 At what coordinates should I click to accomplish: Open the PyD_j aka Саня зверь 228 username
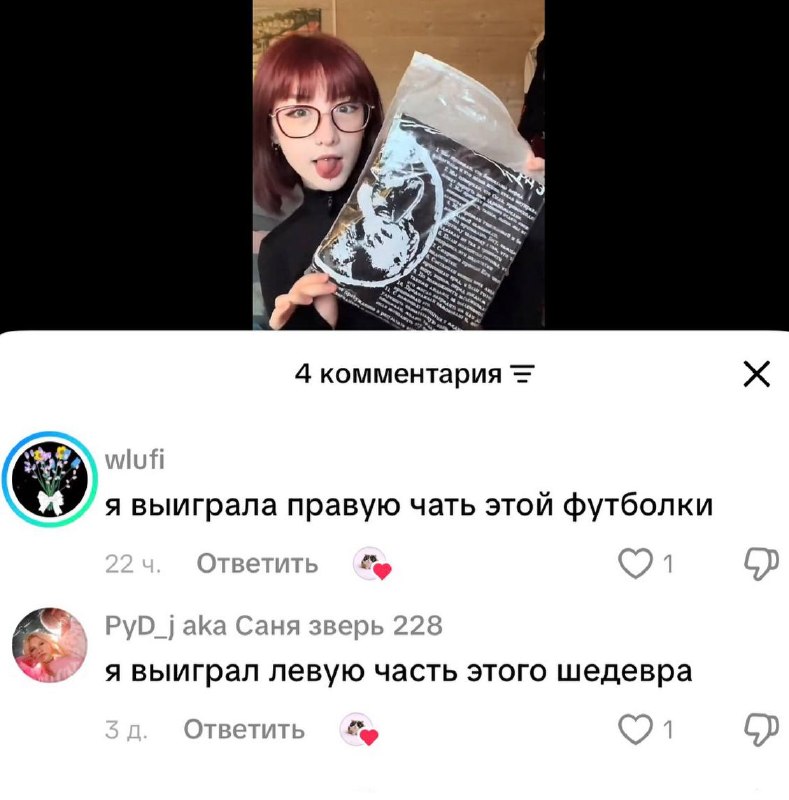pos(274,626)
